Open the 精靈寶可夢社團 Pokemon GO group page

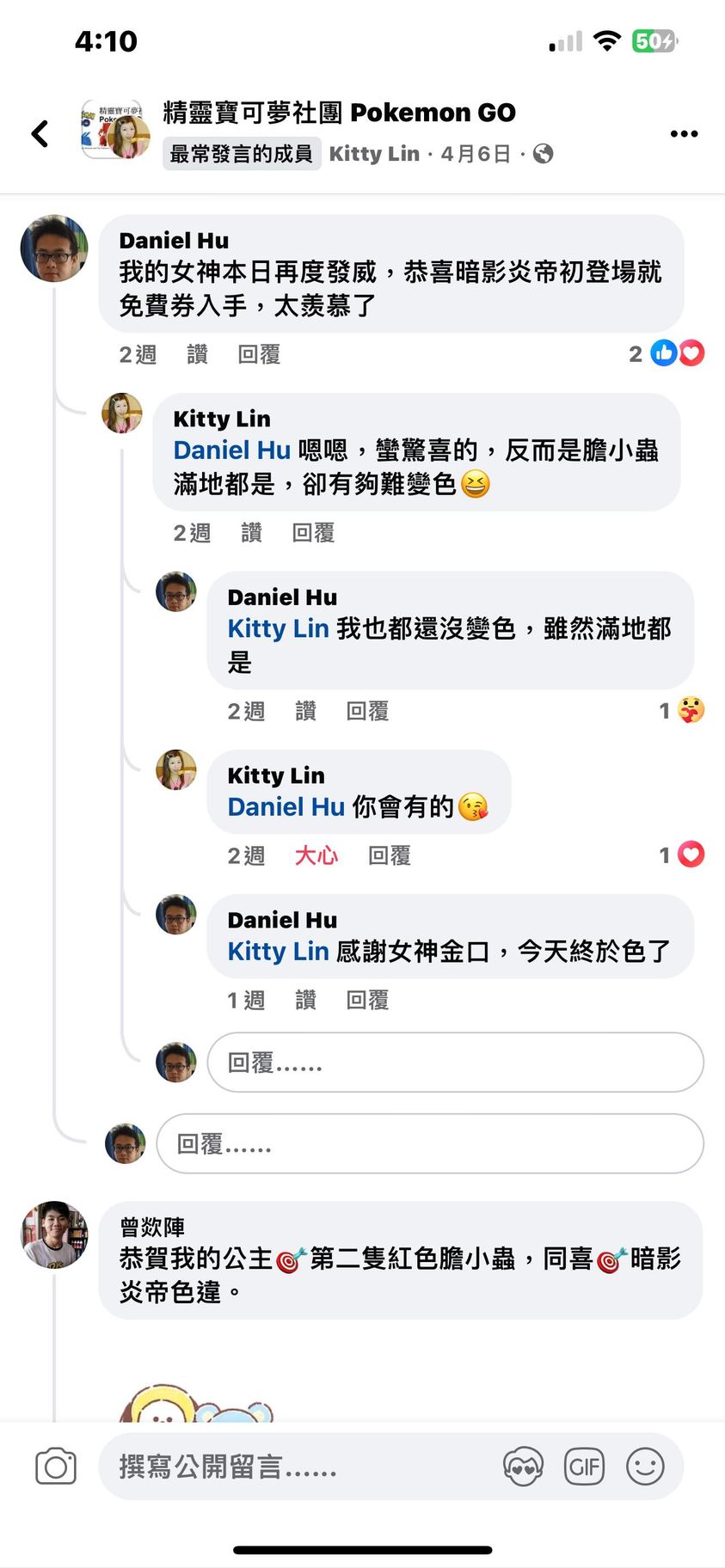coord(339,113)
